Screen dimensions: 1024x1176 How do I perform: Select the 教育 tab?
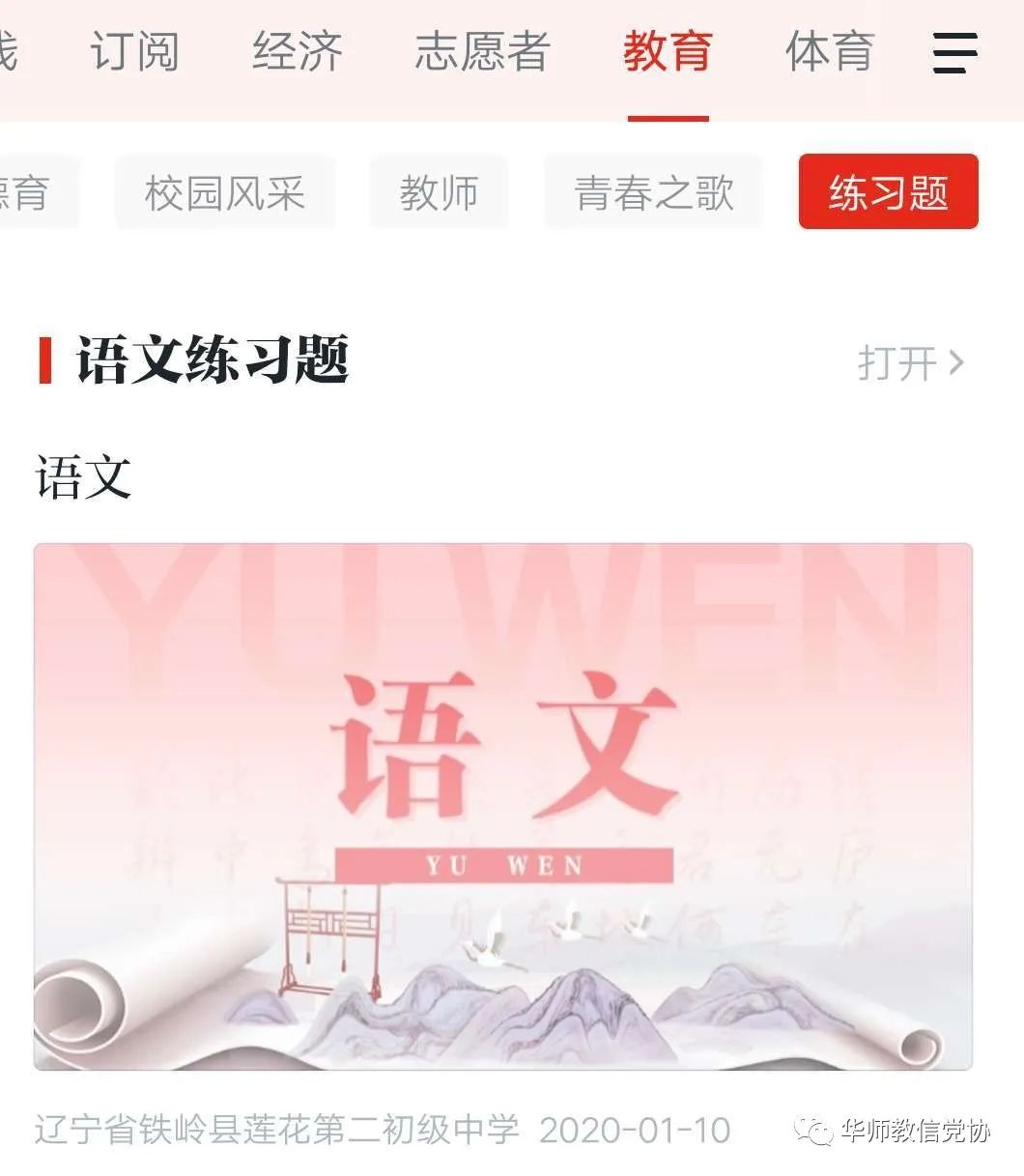tap(668, 52)
